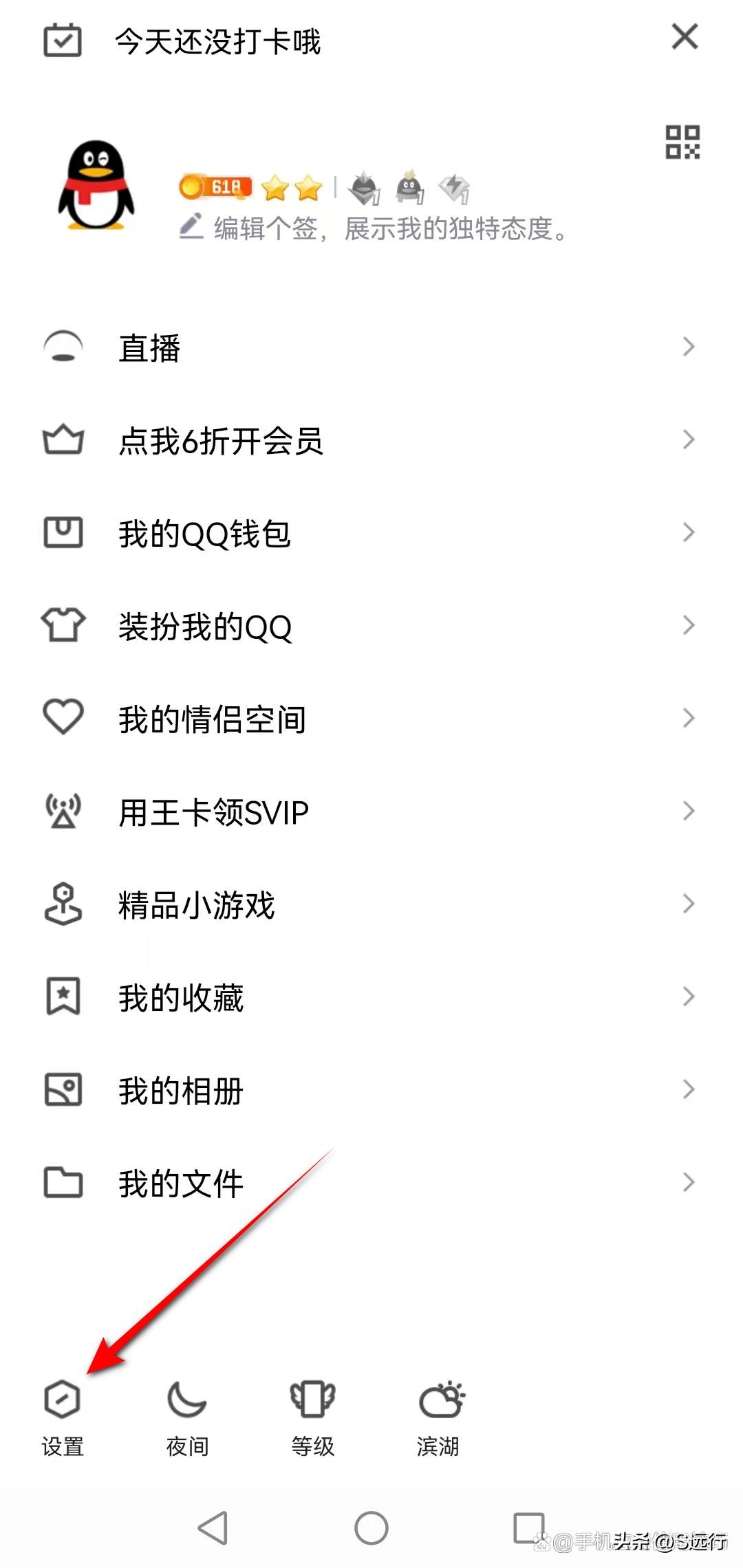The height and width of the screenshot is (1568, 743).
Task: Expand the 用王卡领SVIP row chevron
Action: click(690, 812)
